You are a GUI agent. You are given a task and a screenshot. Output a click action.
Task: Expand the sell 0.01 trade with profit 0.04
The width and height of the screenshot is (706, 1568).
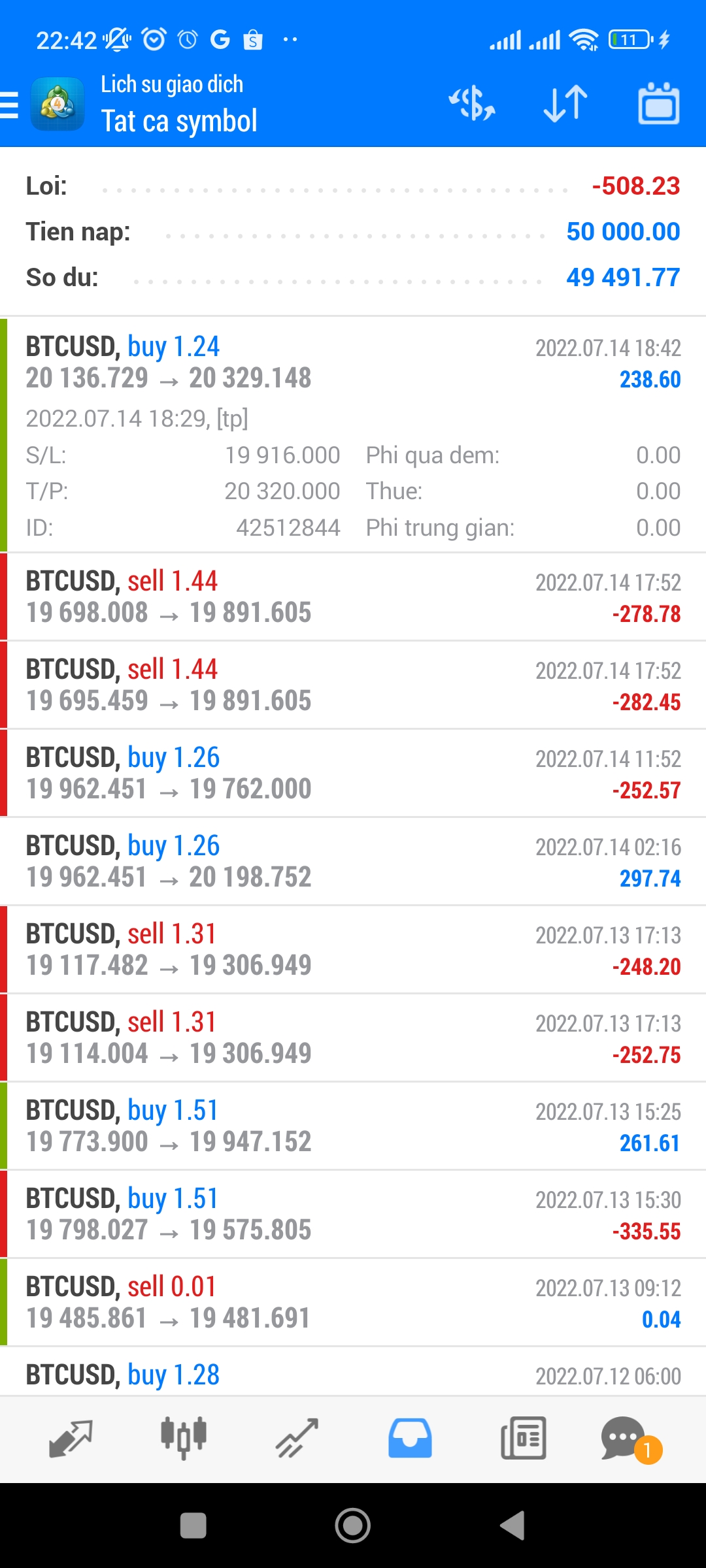[x=353, y=1303]
